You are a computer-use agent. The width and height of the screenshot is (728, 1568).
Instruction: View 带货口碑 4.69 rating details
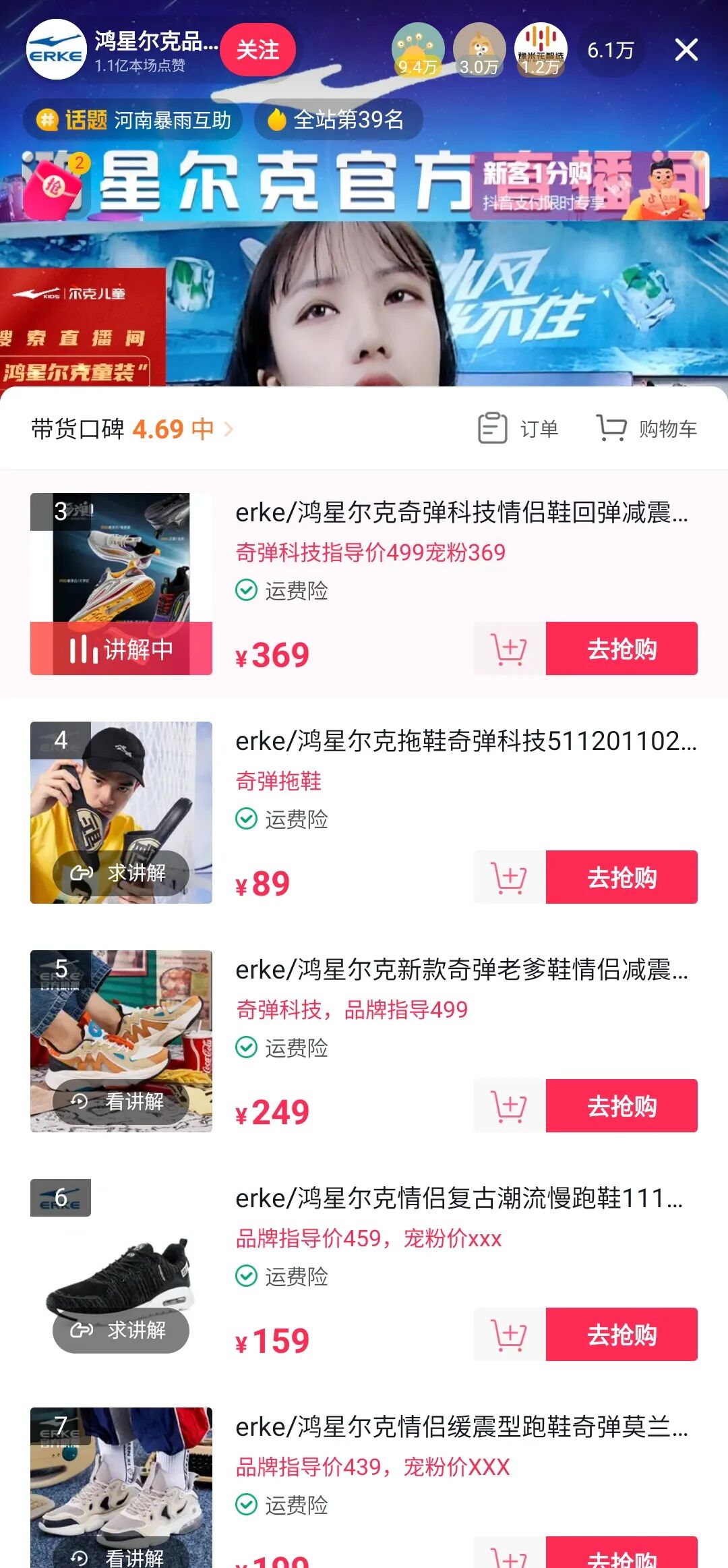[x=132, y=429]
